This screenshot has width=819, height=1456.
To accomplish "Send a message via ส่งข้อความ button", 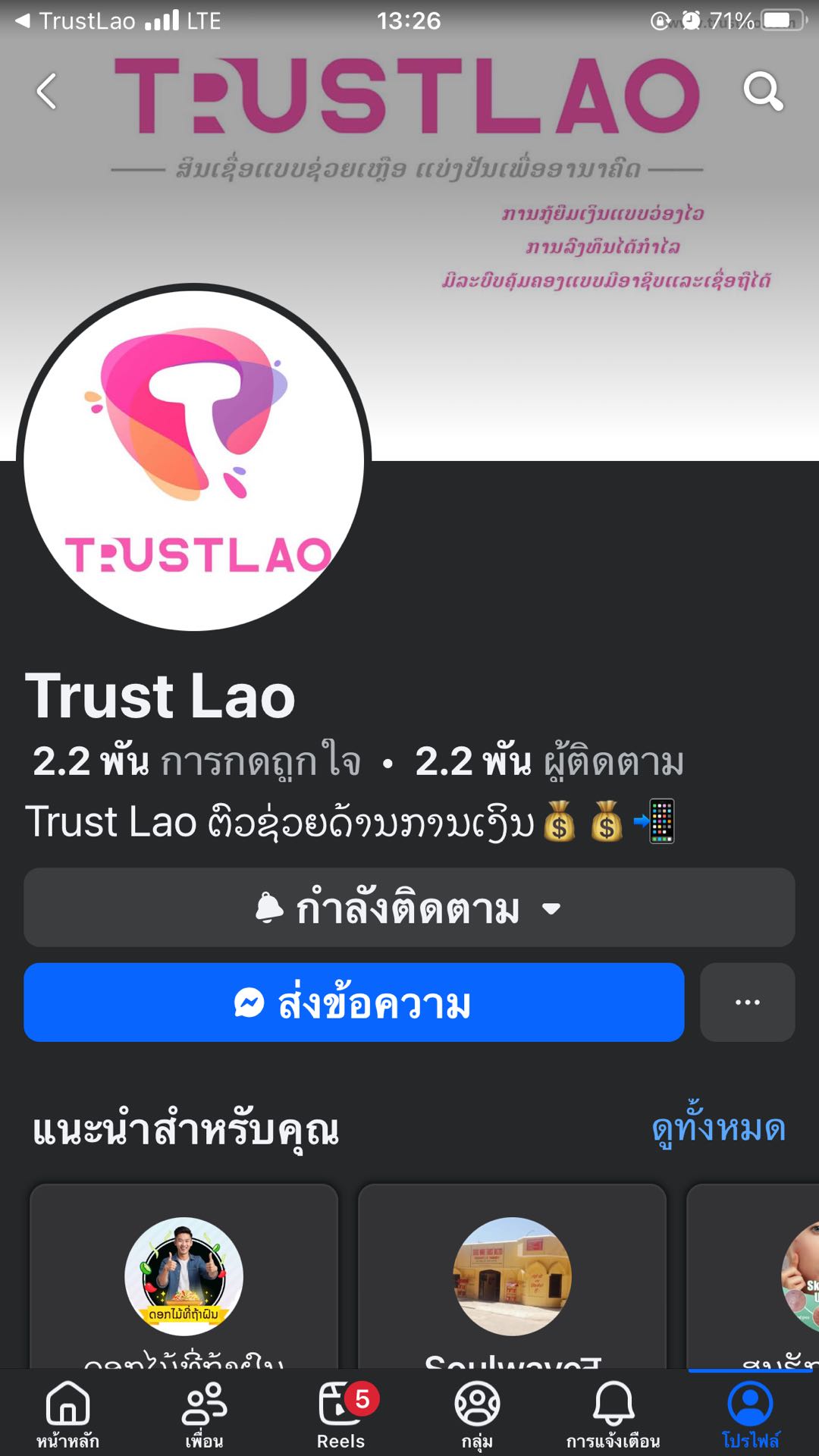I will click(x=353, y=1003).
